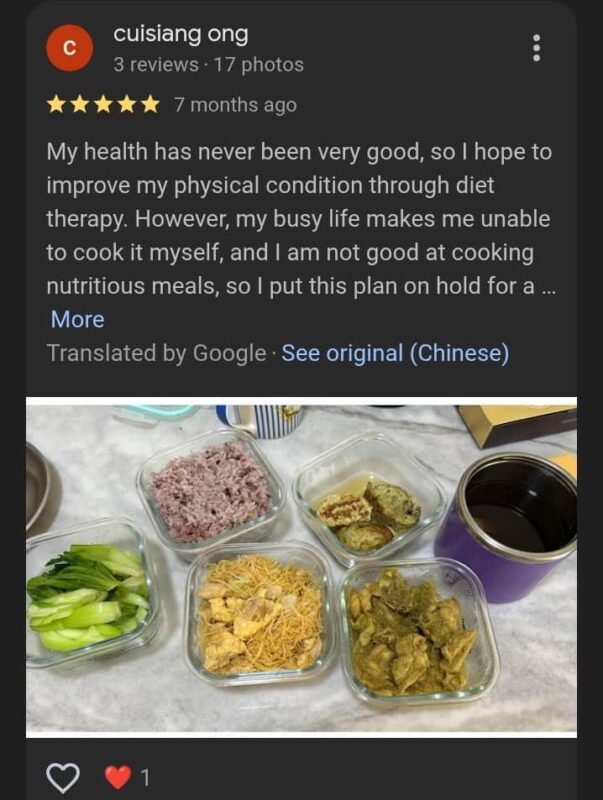Image resolution: width=603 pixels, height=800 pixels.
Task: Open the overflow menu on cuisiang ong's review
Action: coord(537,48)
